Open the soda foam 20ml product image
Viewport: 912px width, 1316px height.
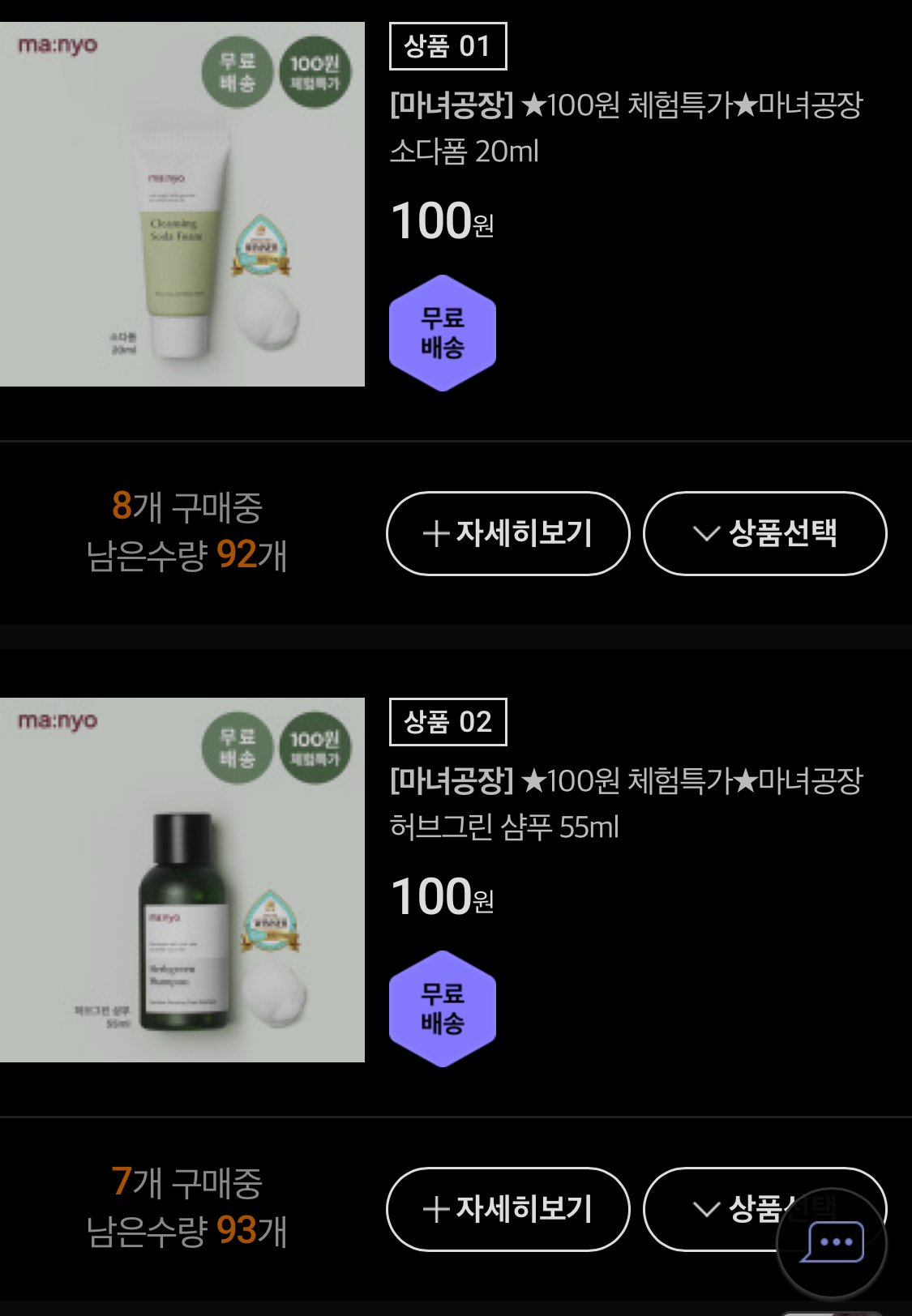[182, 204]
